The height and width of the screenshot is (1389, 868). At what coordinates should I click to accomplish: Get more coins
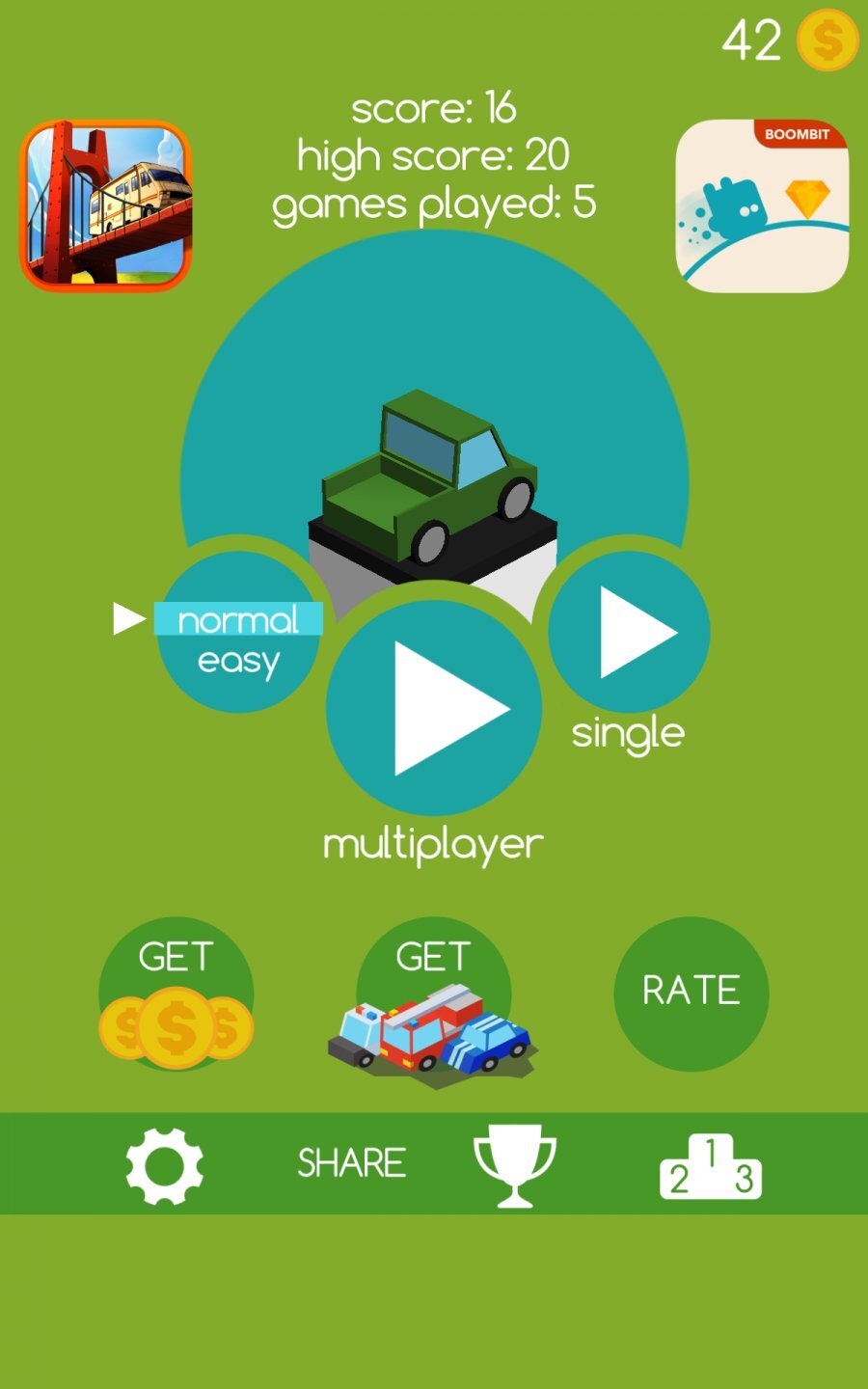pos(176,995)
